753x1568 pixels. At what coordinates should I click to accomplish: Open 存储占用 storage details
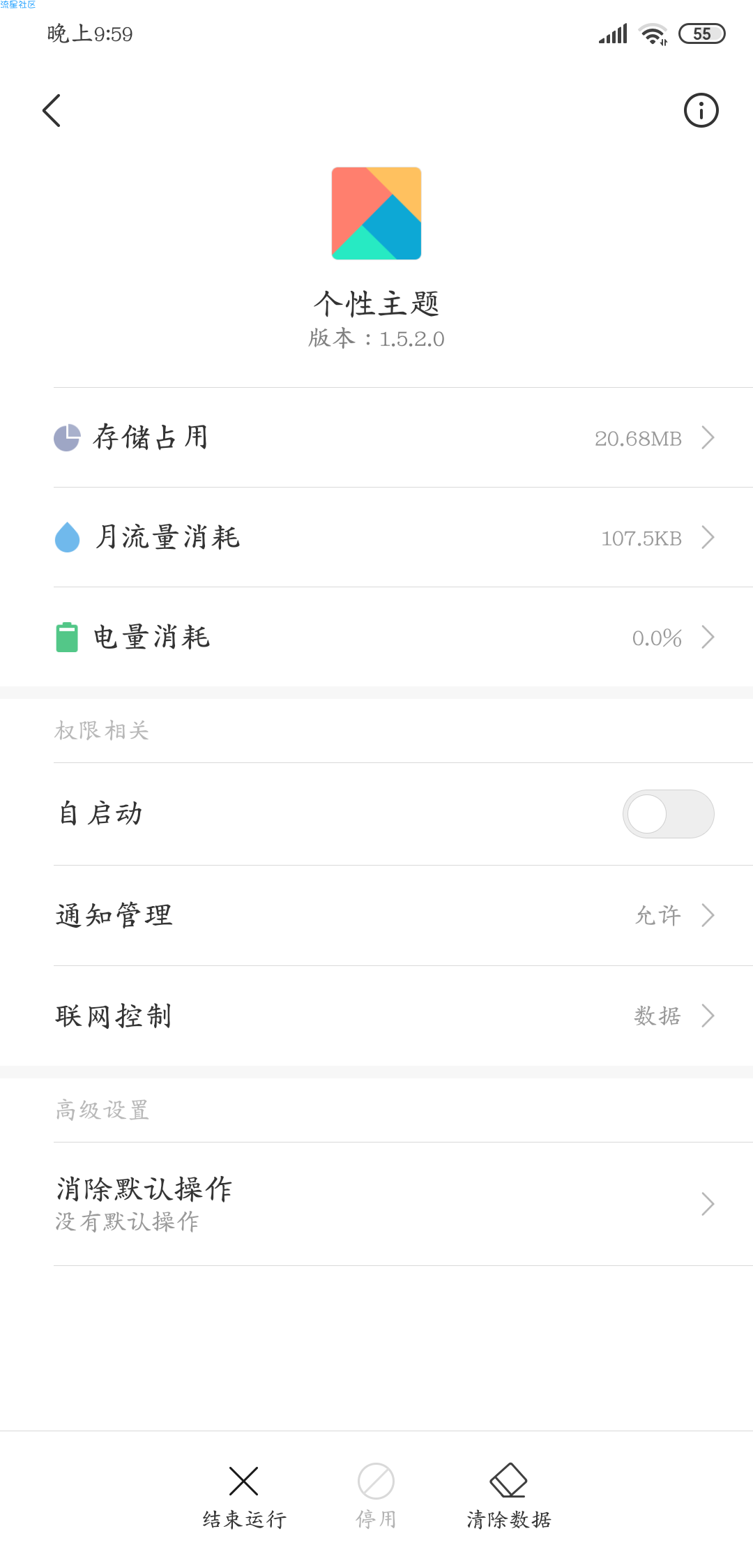(x=376, y=437)
